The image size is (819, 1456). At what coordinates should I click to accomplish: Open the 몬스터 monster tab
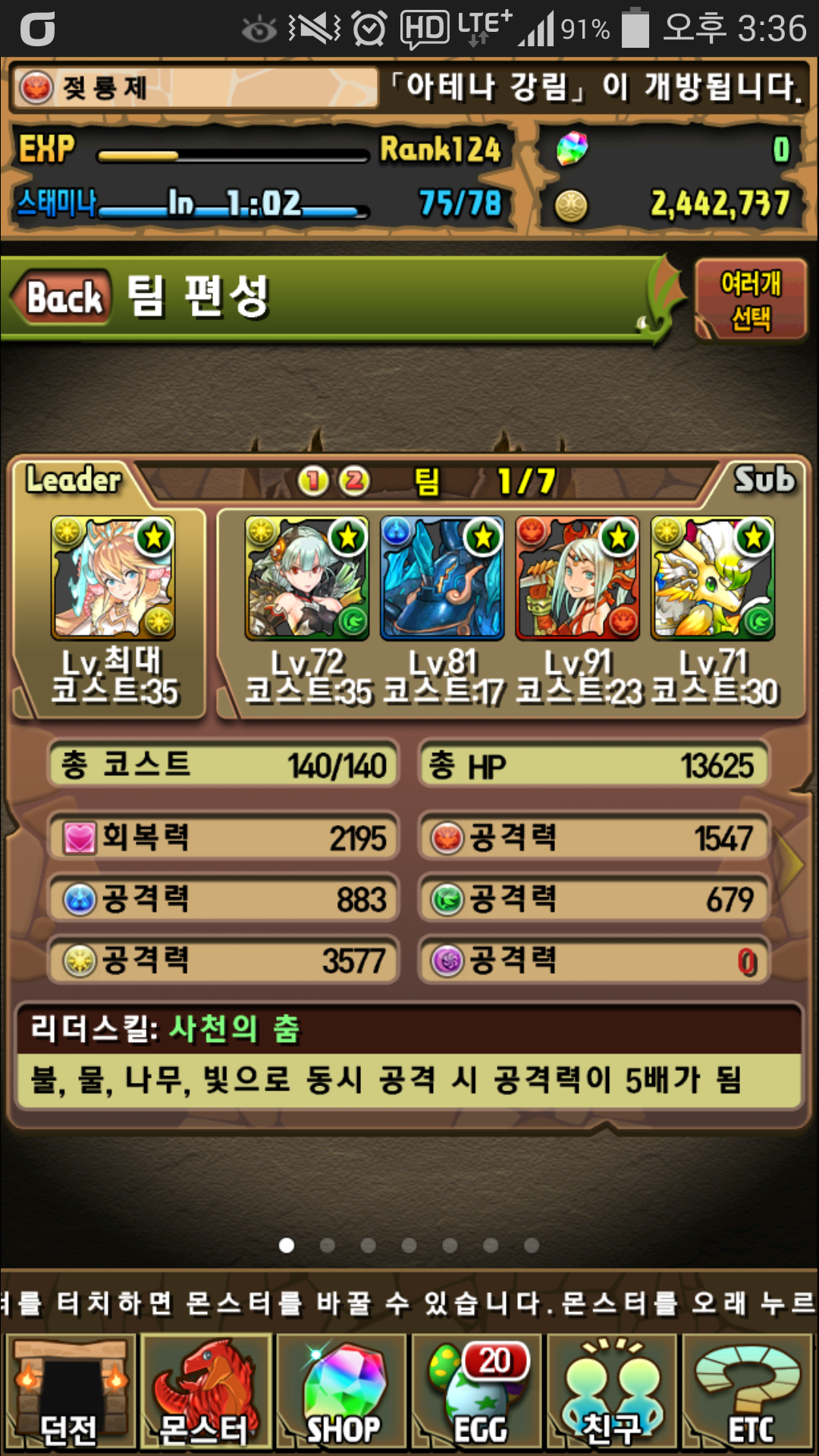[x=205, y=1392]
